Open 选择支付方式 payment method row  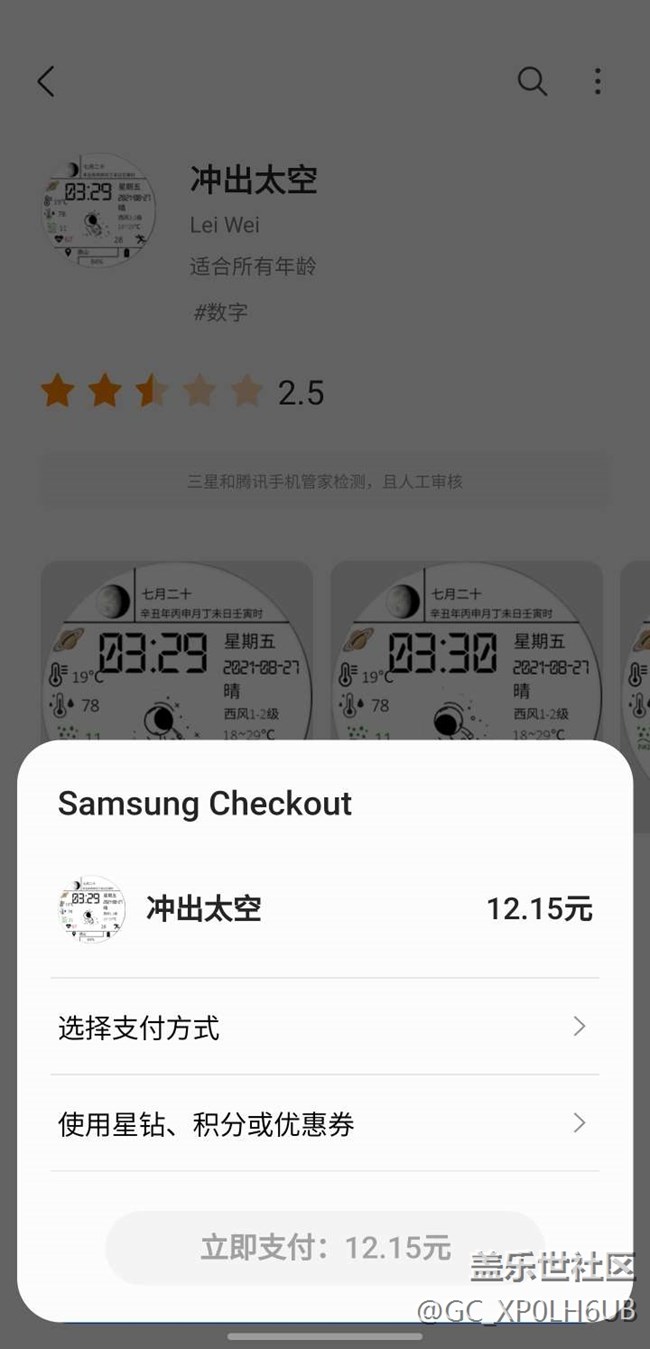click(324, 1027)
